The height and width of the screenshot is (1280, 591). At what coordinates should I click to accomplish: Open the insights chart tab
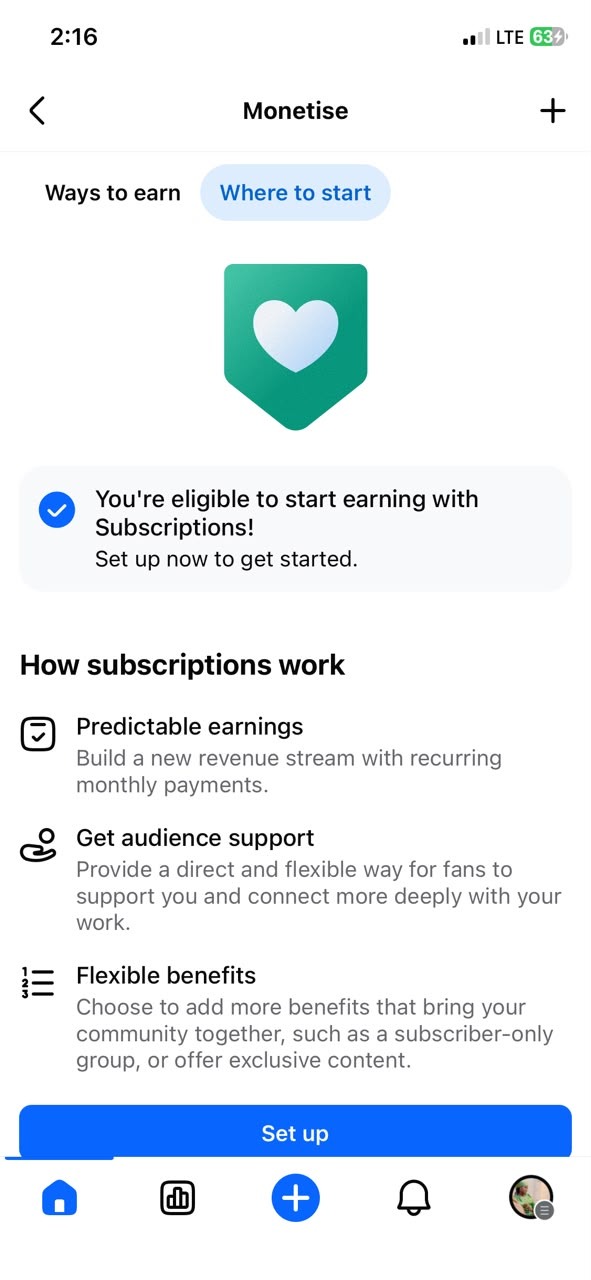tap(177, 1197)
